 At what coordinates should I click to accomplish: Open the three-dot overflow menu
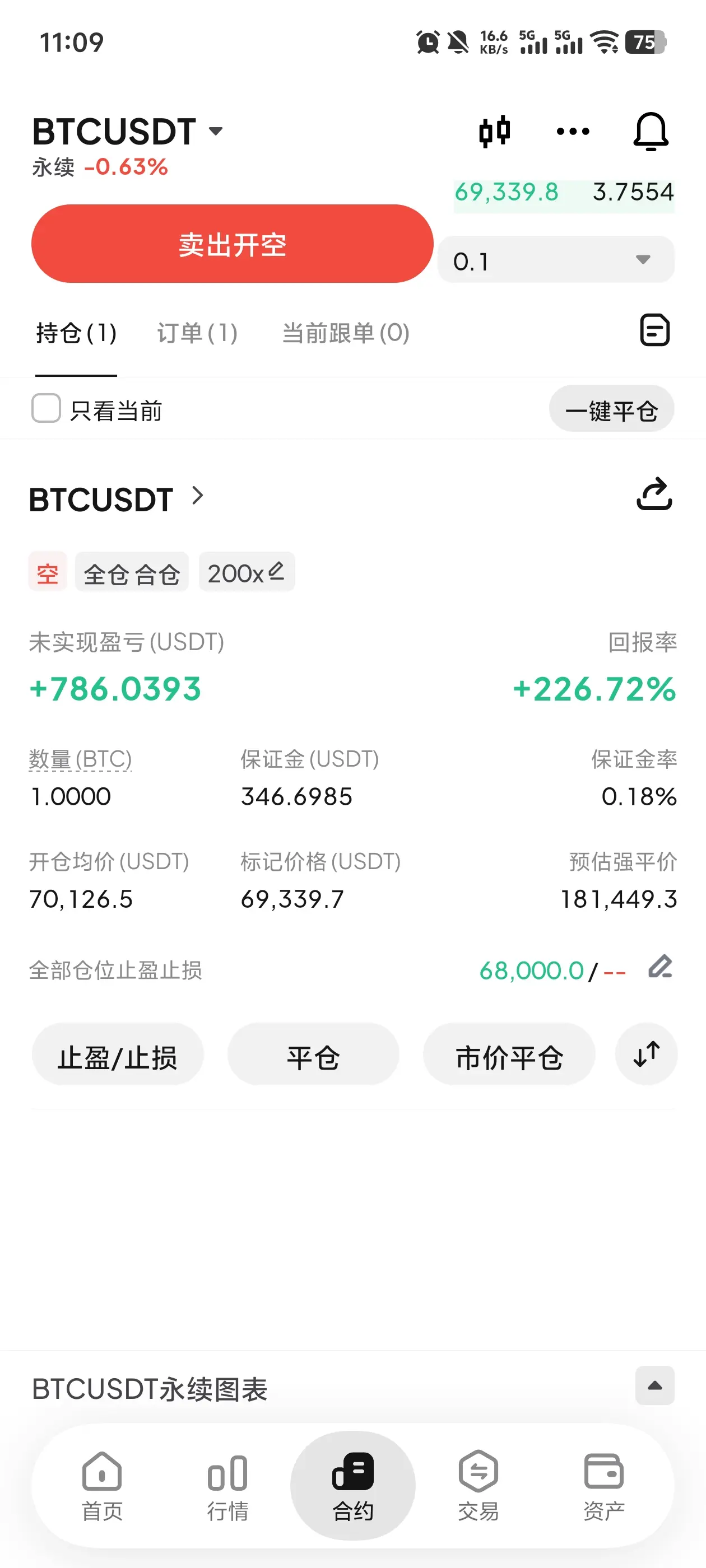[573, 132]
